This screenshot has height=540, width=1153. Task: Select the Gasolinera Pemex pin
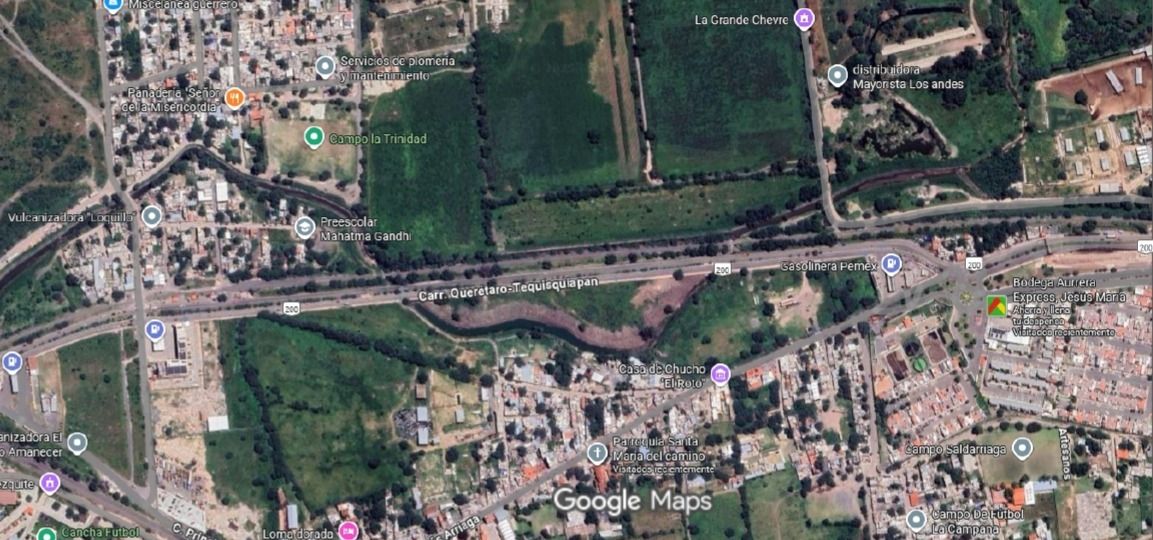point(891,265)
